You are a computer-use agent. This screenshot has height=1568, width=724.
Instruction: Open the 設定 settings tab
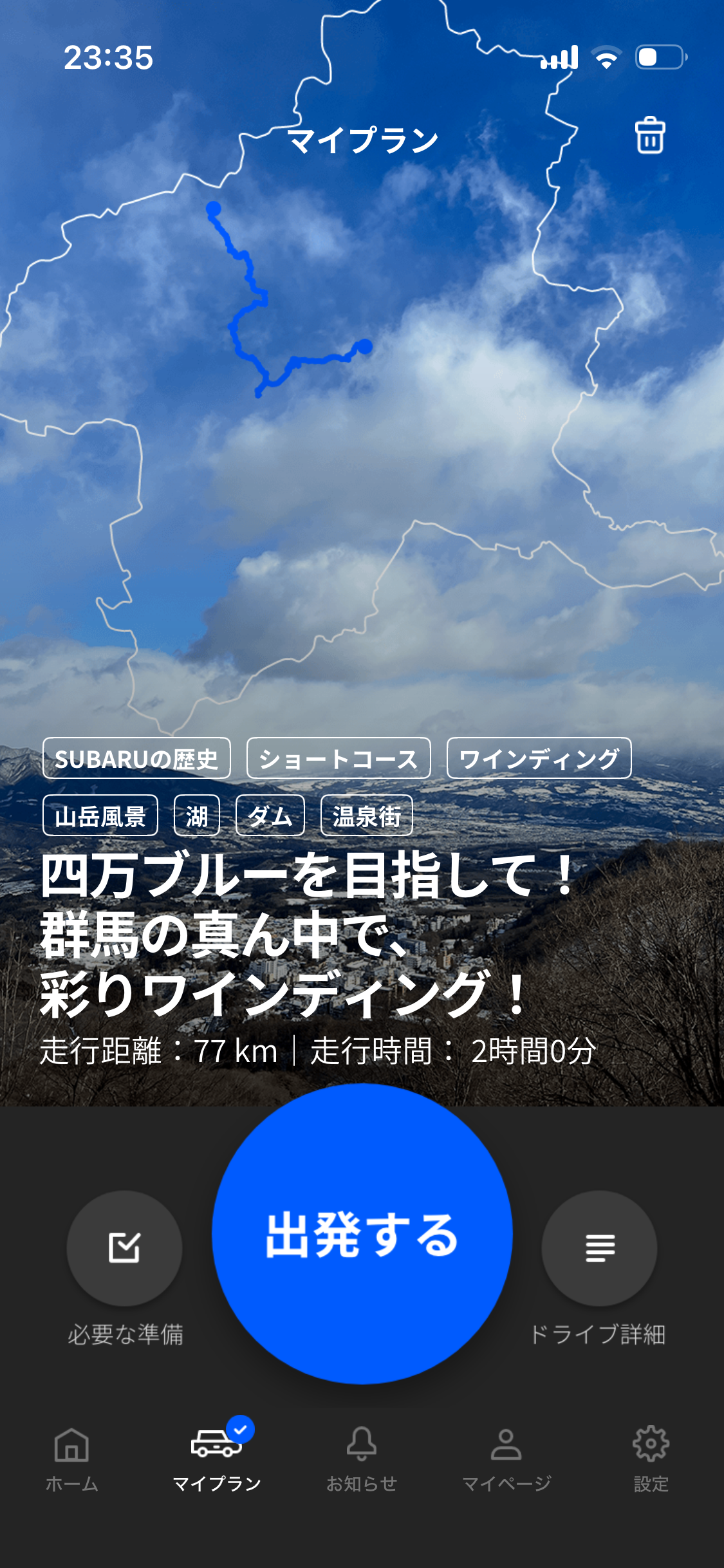pos(651,1457)
